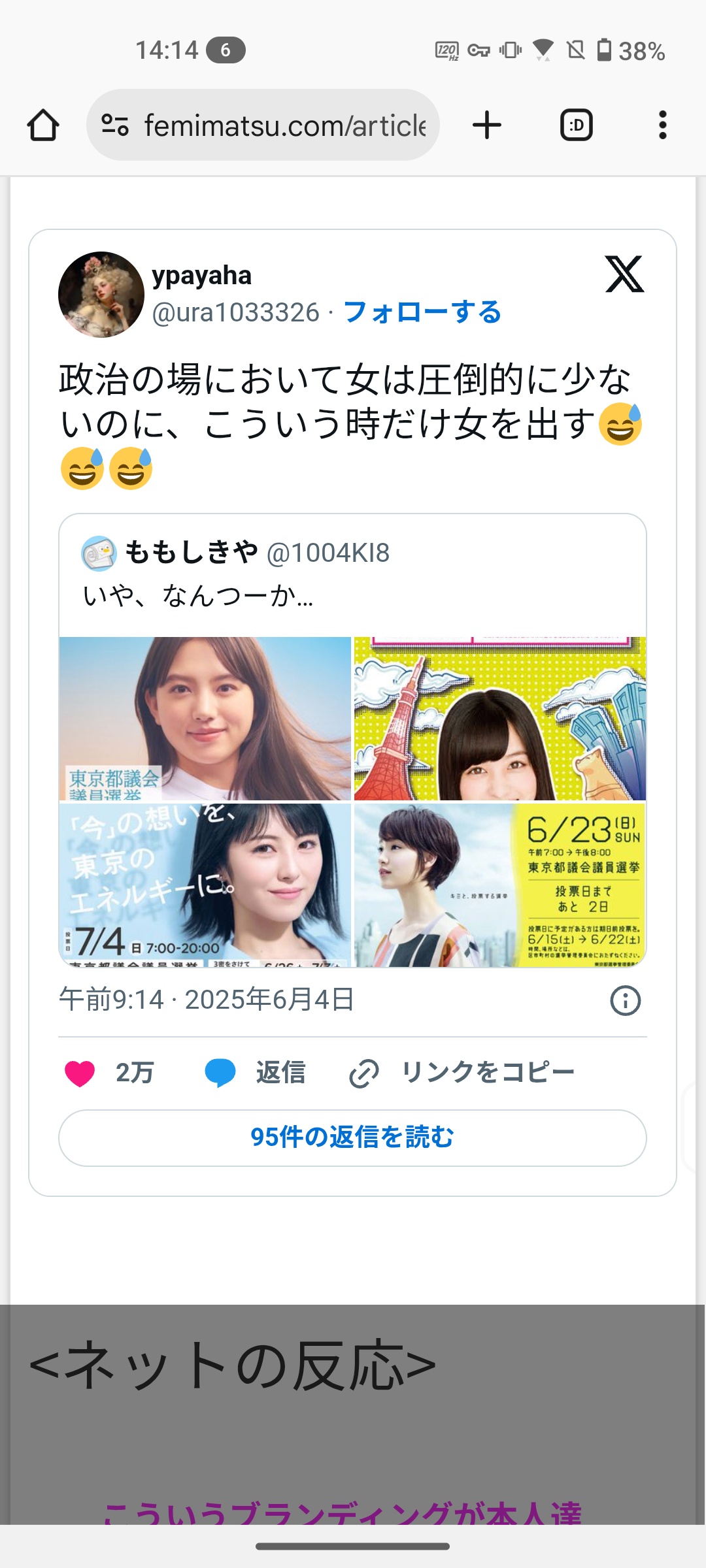Tap フォローする to follow ypayaha

pos(422,312)
